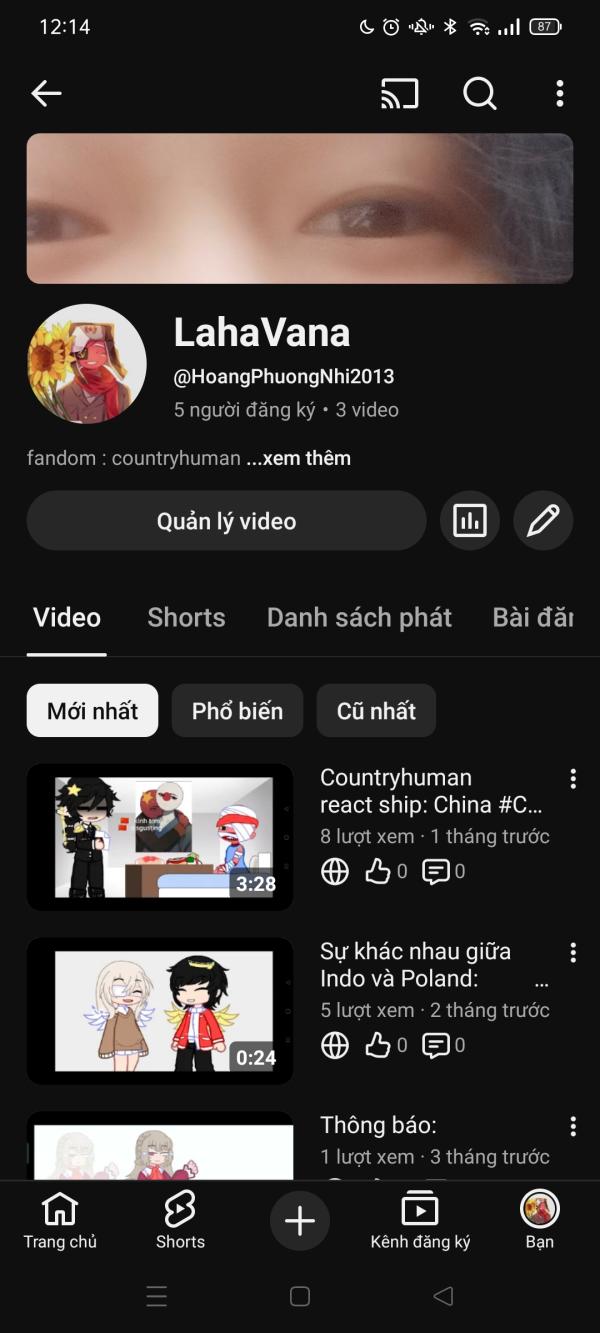This screenshot has height=1333, width=600.
Task: Open the channel analytics icon
Action: point(470,521)
